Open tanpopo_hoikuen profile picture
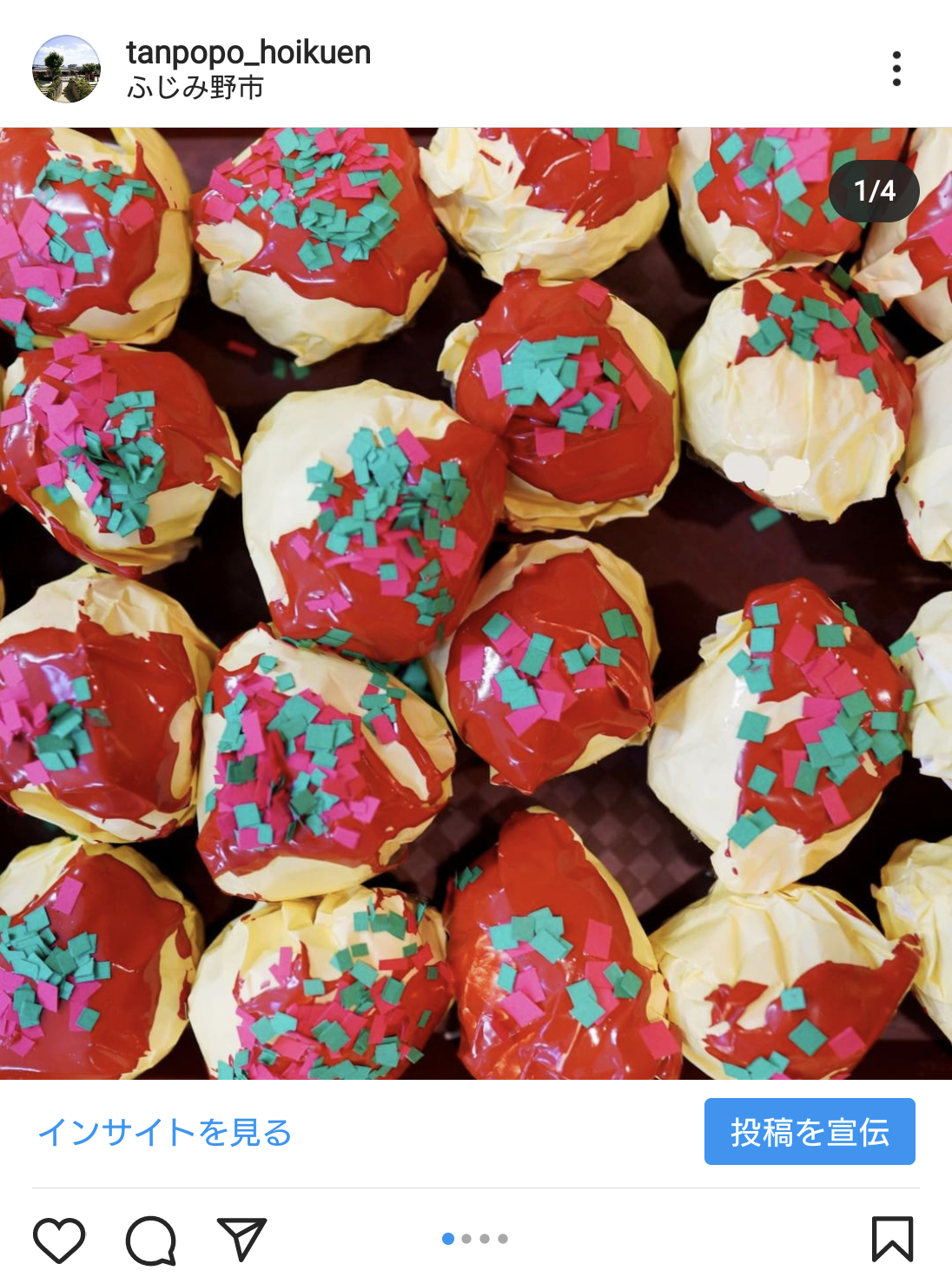The height and width of the screenshot is (1277, 952). (66, 69)
